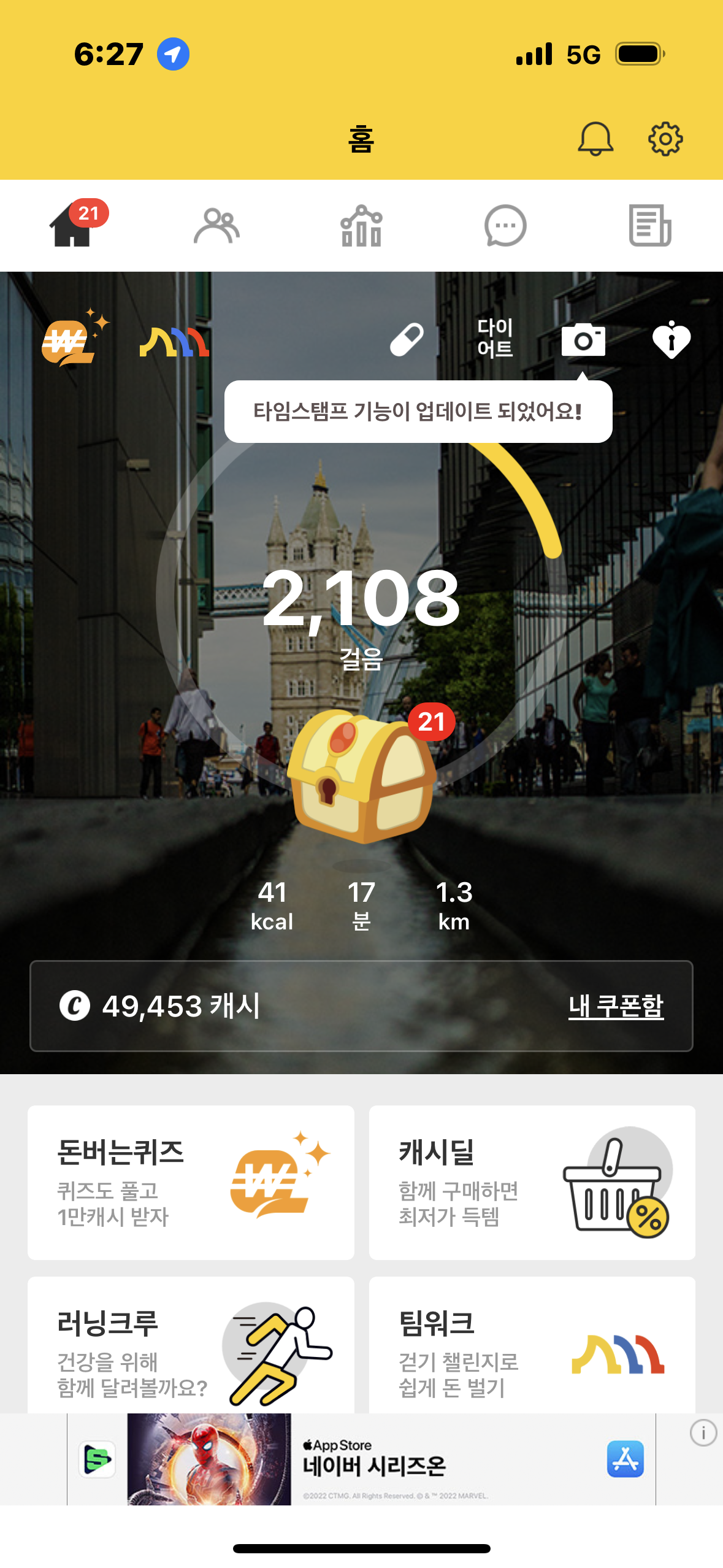
Task: Switch to the ranking chart tab
Action: point(361,226)
